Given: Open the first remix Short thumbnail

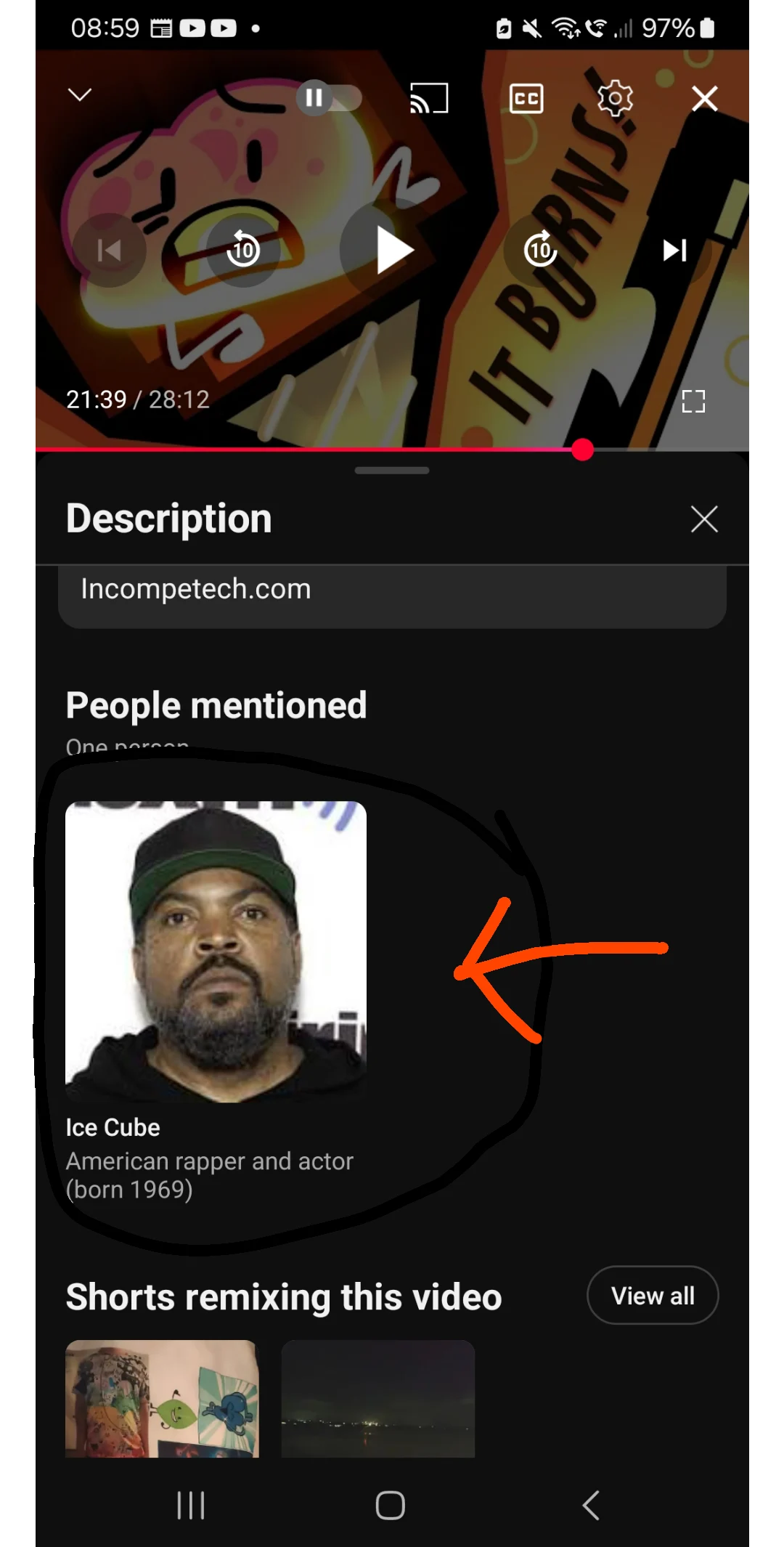Looking at the screenshot, I should [162, 1398].
